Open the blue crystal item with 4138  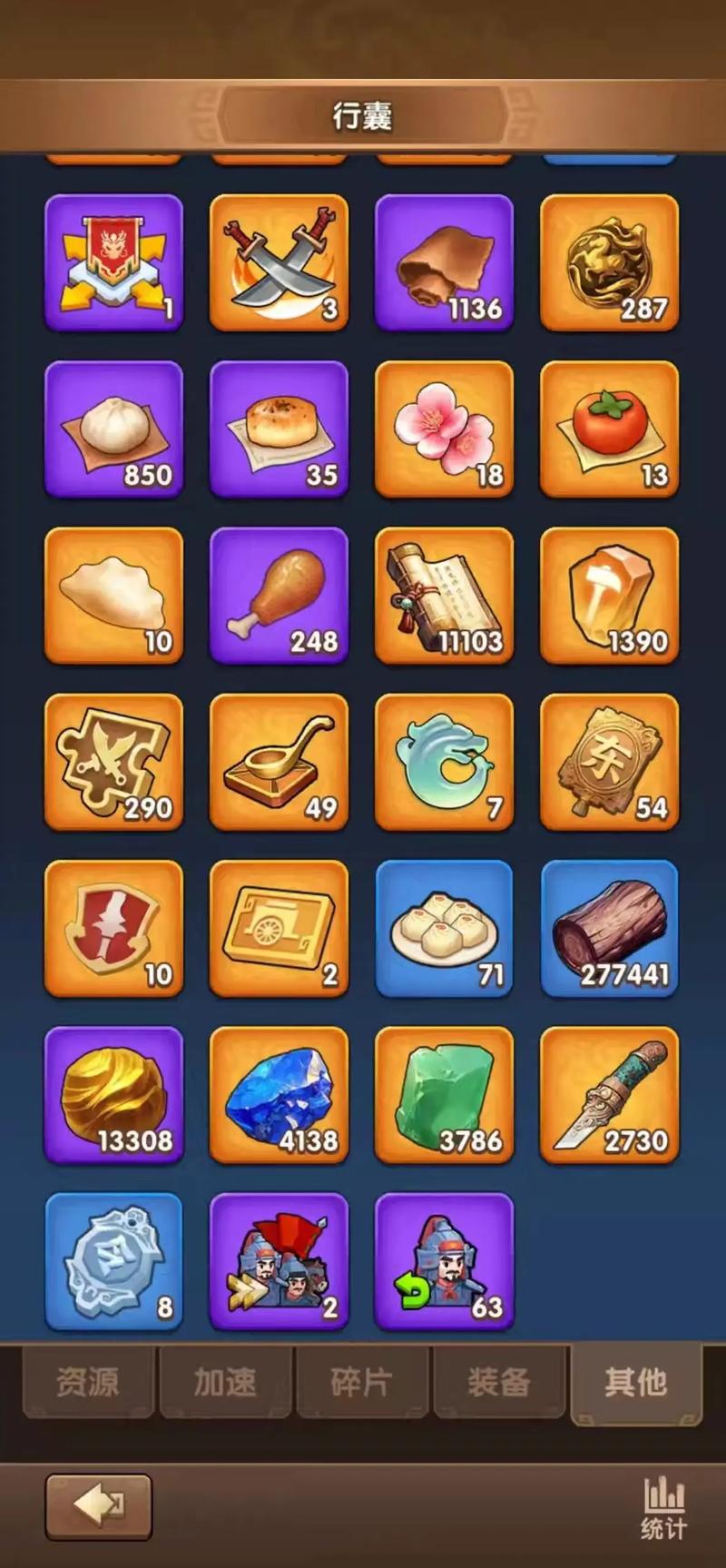tap(279, 1094)
